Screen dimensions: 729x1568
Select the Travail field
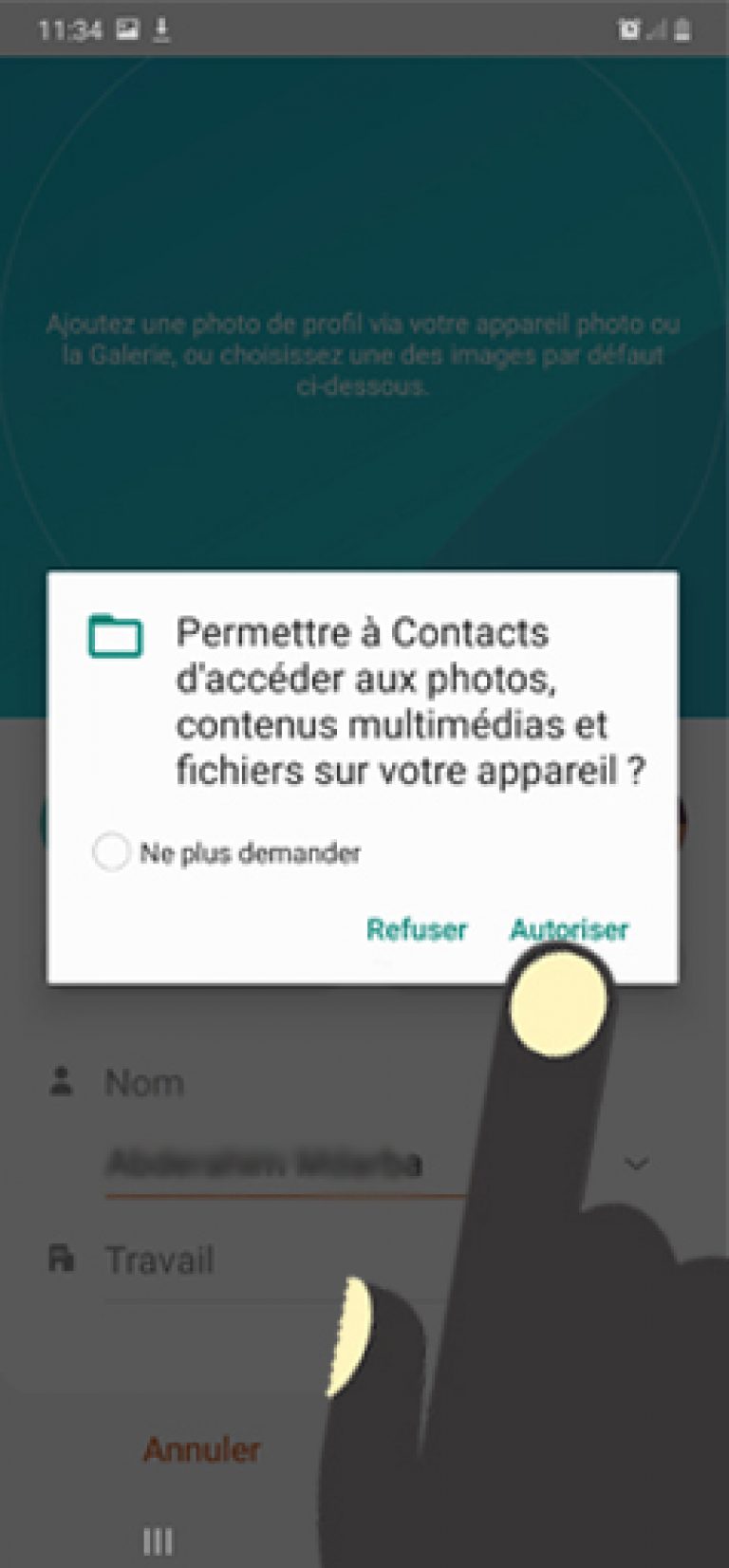[266, 1260]
